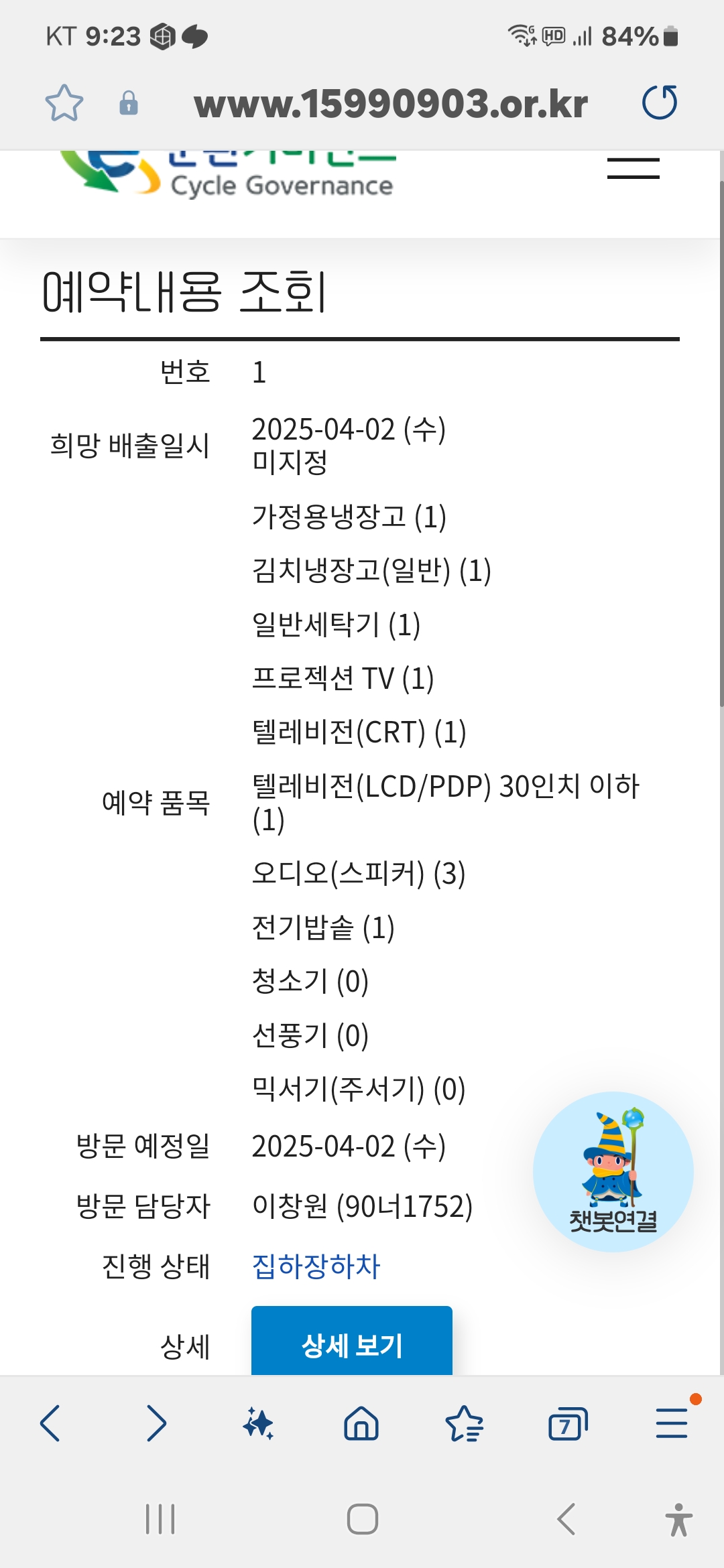Open the browser tools menu
724x1568 pixels.
point(672,1423)
